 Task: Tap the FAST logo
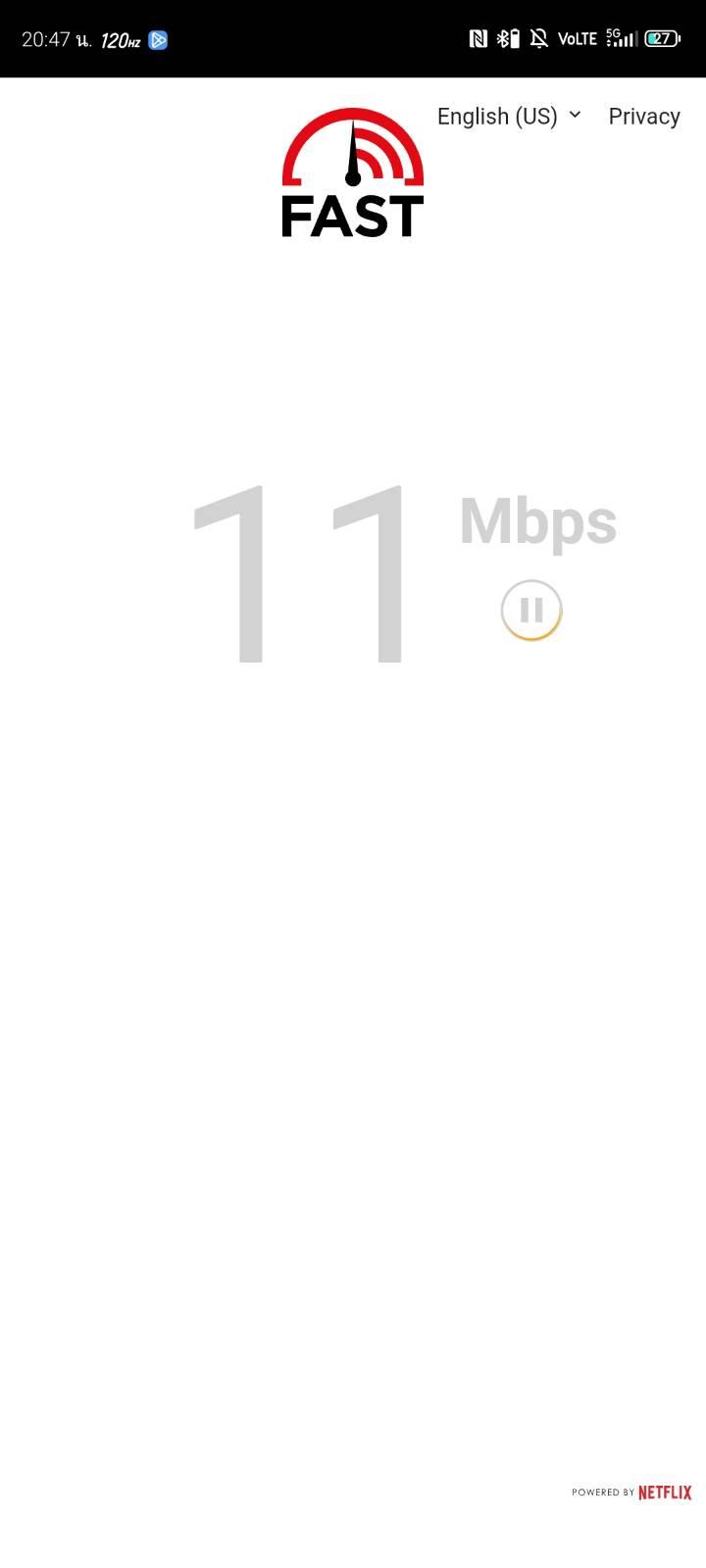[353, 172]
